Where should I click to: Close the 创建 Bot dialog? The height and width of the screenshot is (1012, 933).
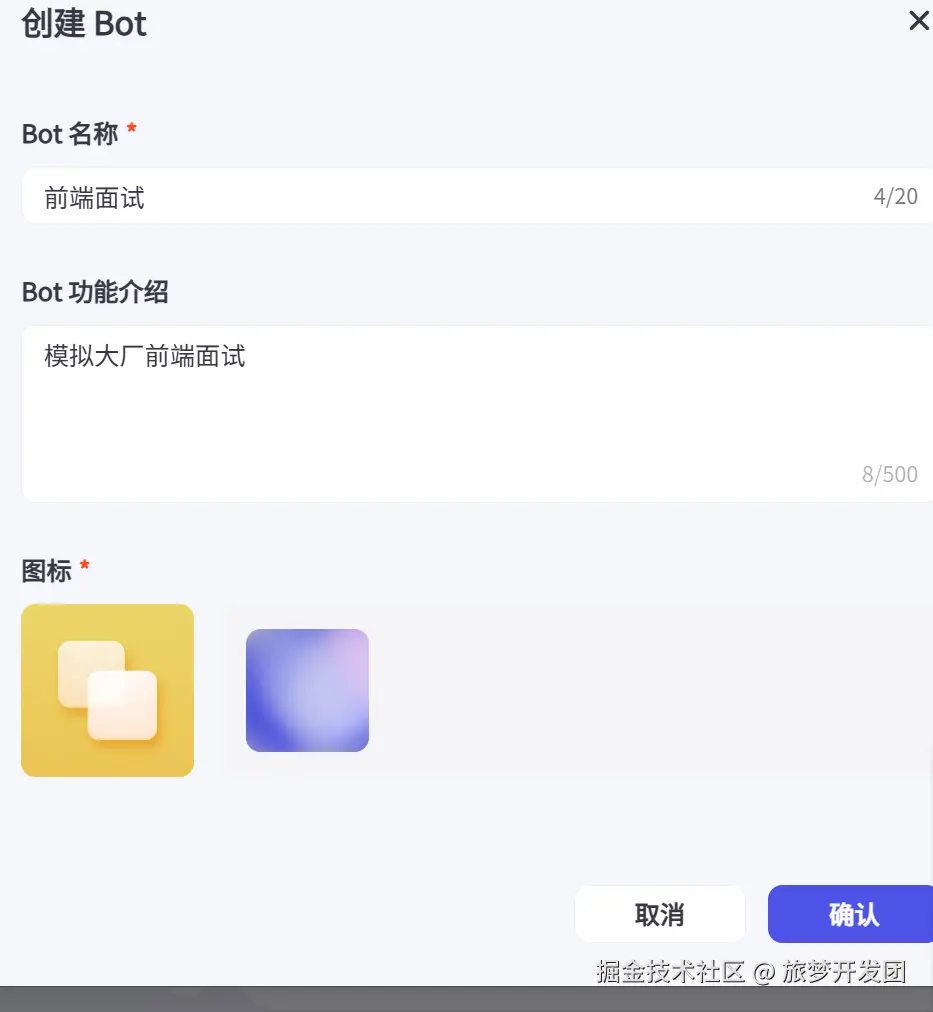[x=917, y=21]
